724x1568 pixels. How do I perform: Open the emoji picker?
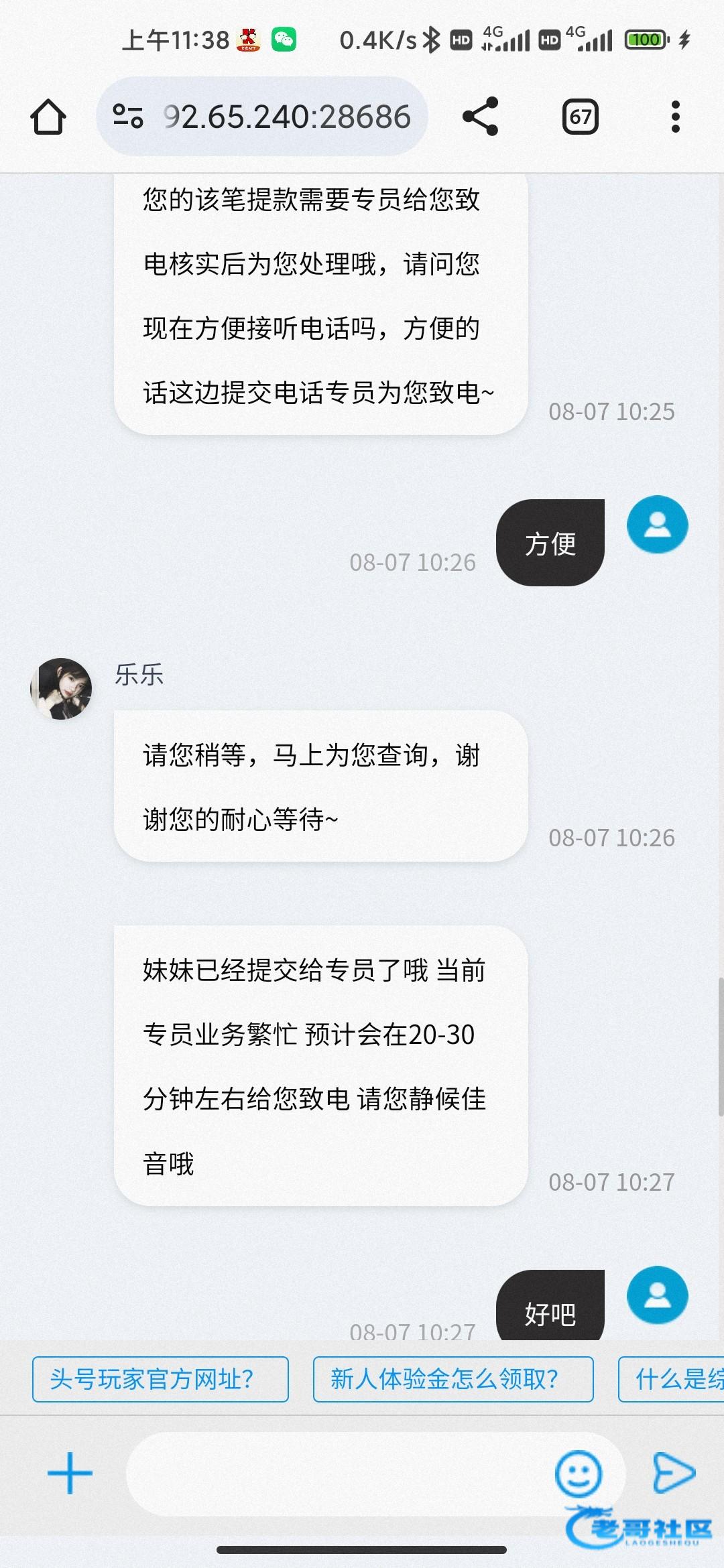click(579, 1474)
